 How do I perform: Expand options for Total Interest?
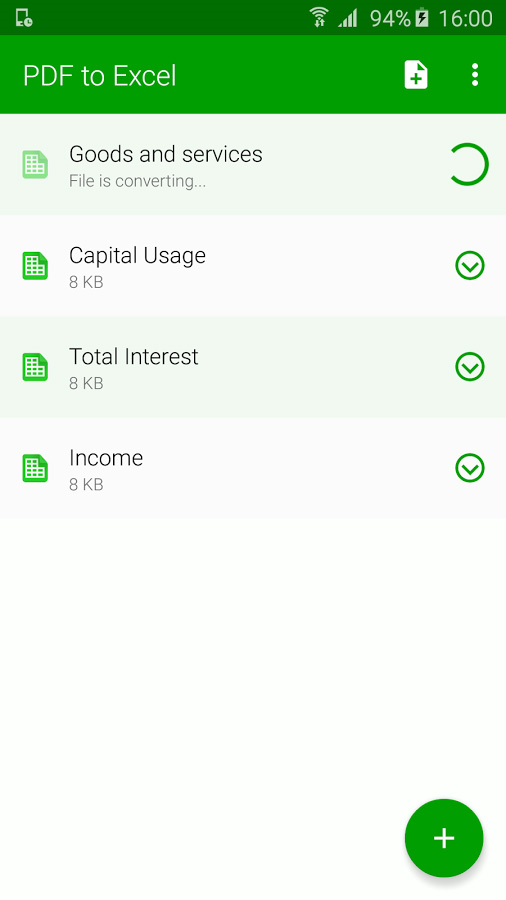[x=470, y=367]
